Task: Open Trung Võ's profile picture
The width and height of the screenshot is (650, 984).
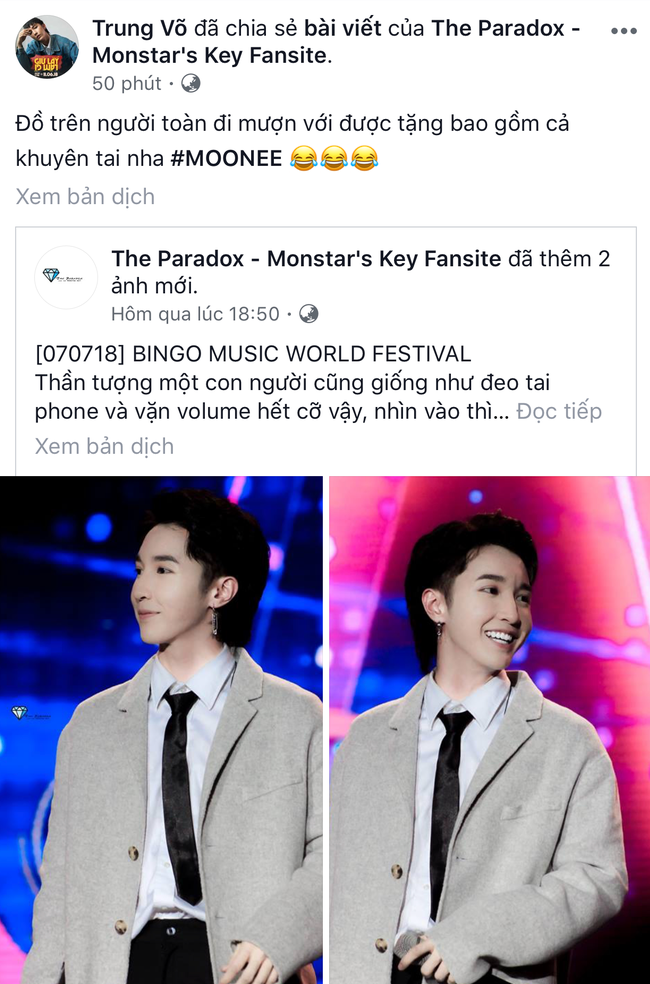Action: point(46,46)
